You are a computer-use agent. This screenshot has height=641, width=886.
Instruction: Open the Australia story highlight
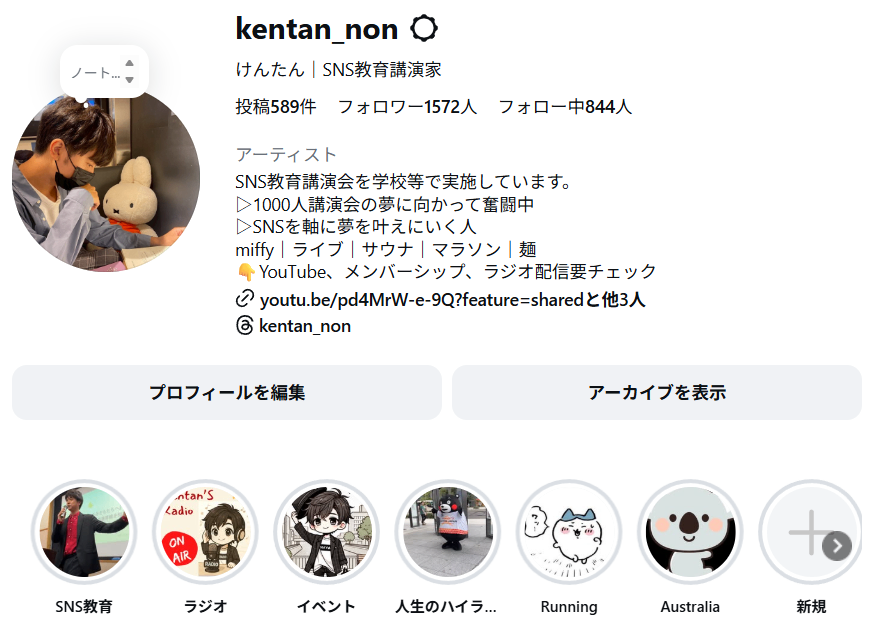tap(690, 532)
